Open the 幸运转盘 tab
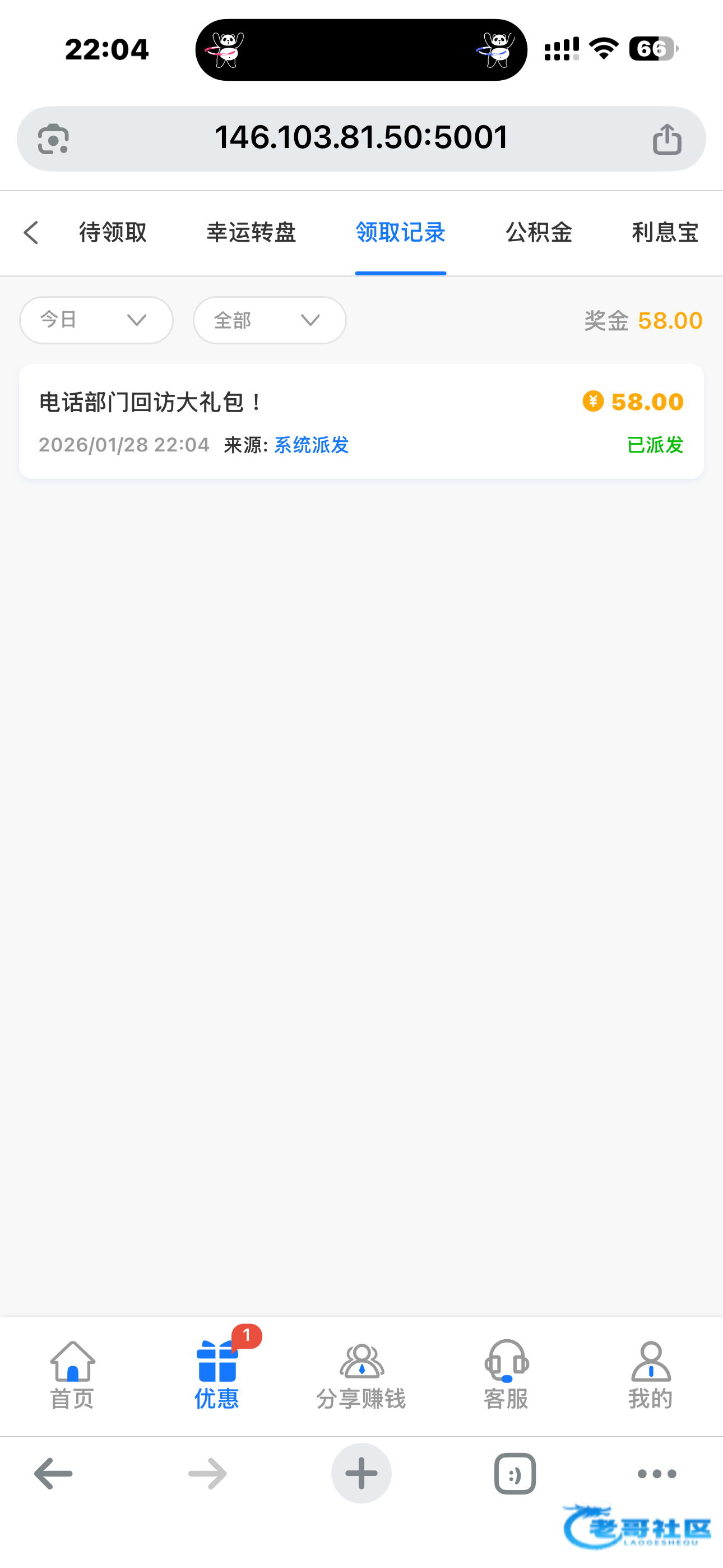The width and height of the screenshot is (723, 1568). click(251, 233)
